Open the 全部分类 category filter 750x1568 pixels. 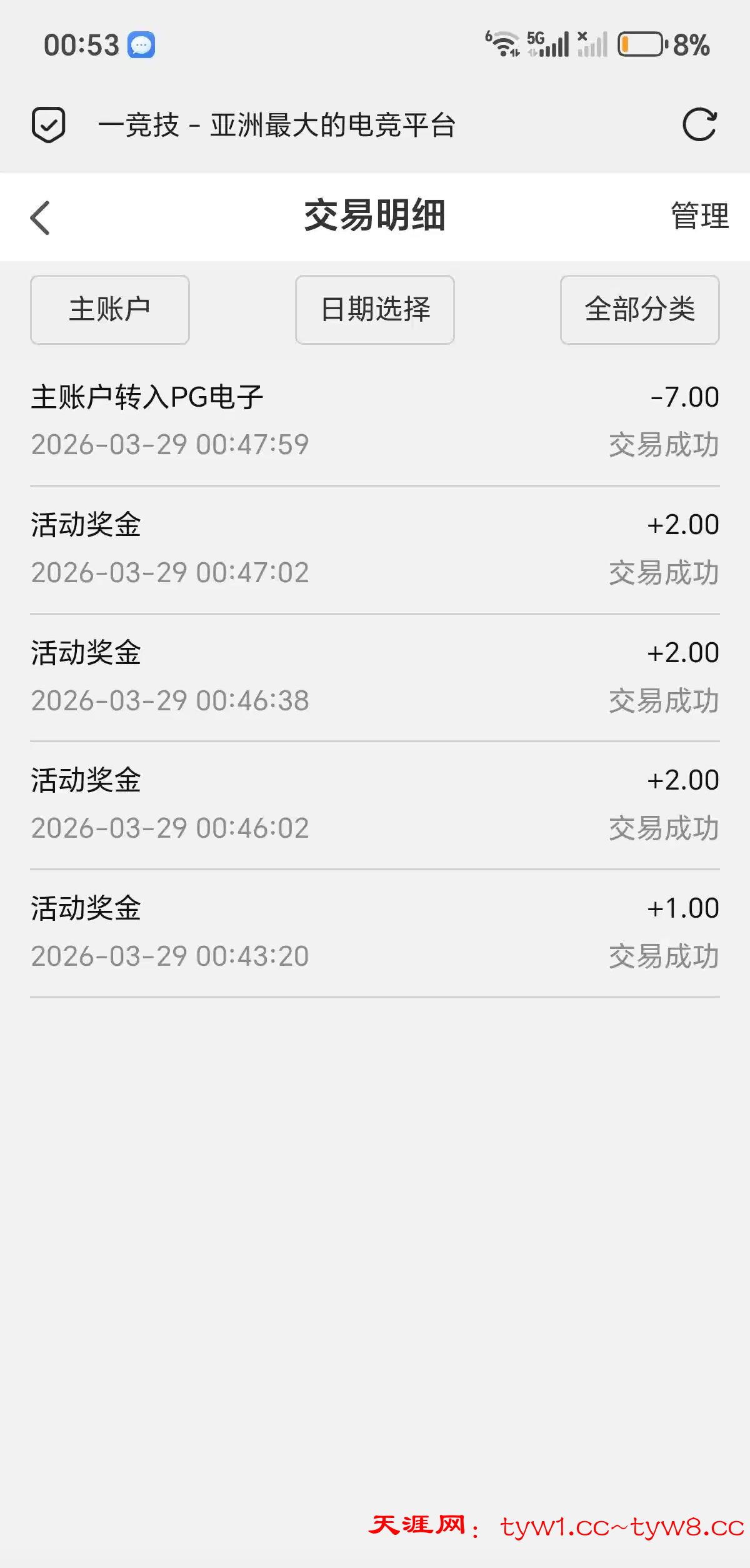[639, 310]
